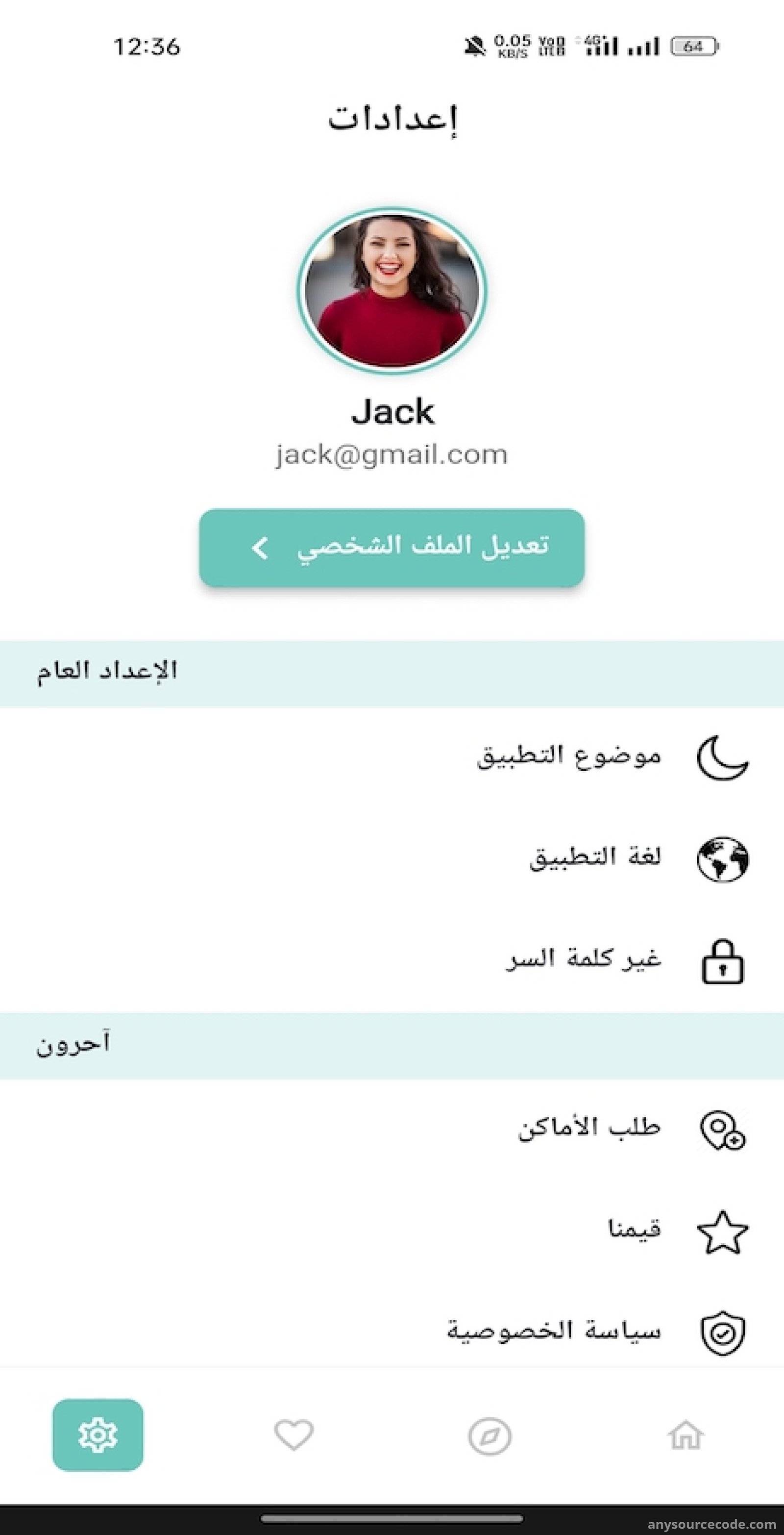Tap Jack's profile picture
Screen dimensions: 784x1535
coord(392,290)
